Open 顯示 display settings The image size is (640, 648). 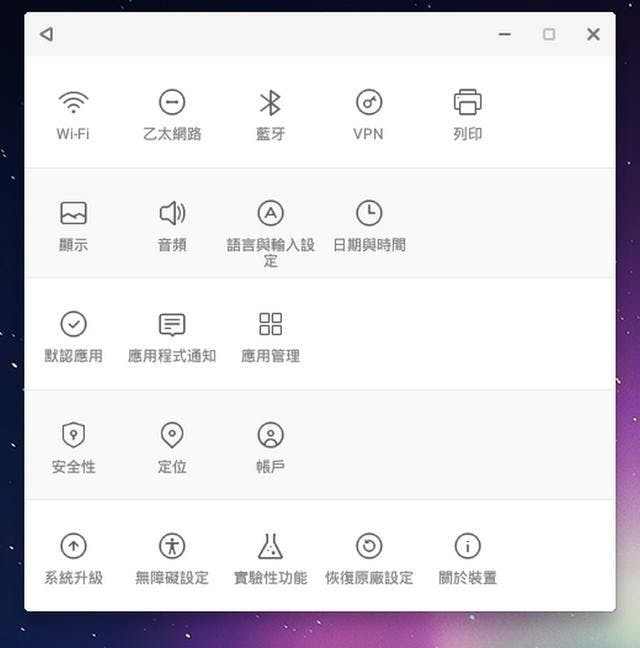coord(73,224)
